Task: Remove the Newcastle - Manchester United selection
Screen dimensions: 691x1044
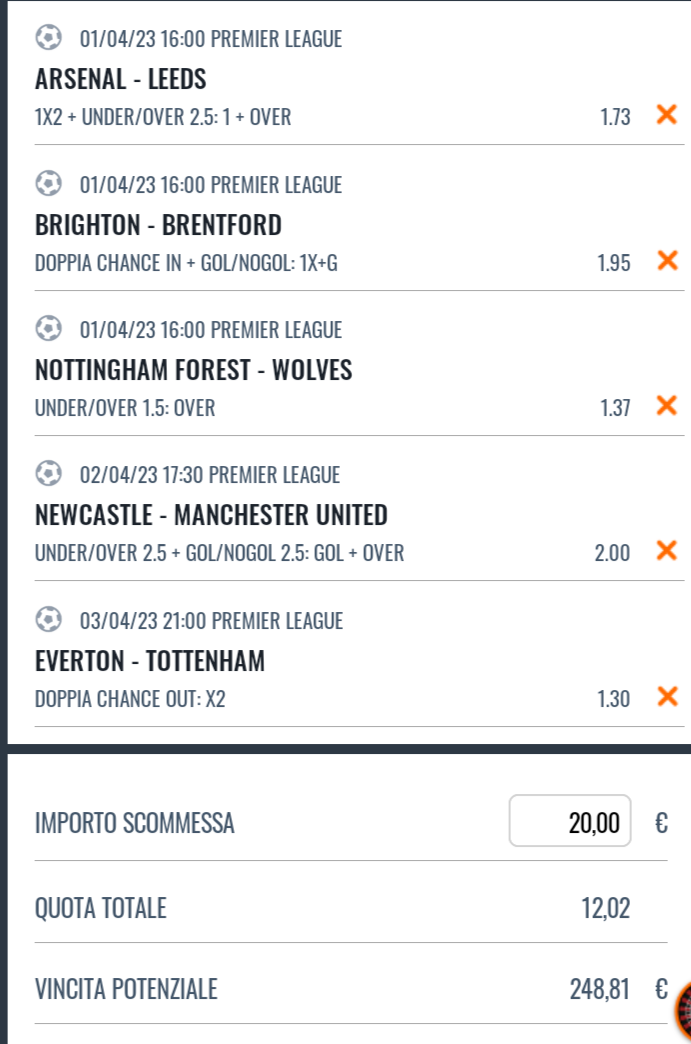Action: click(665, 551)
